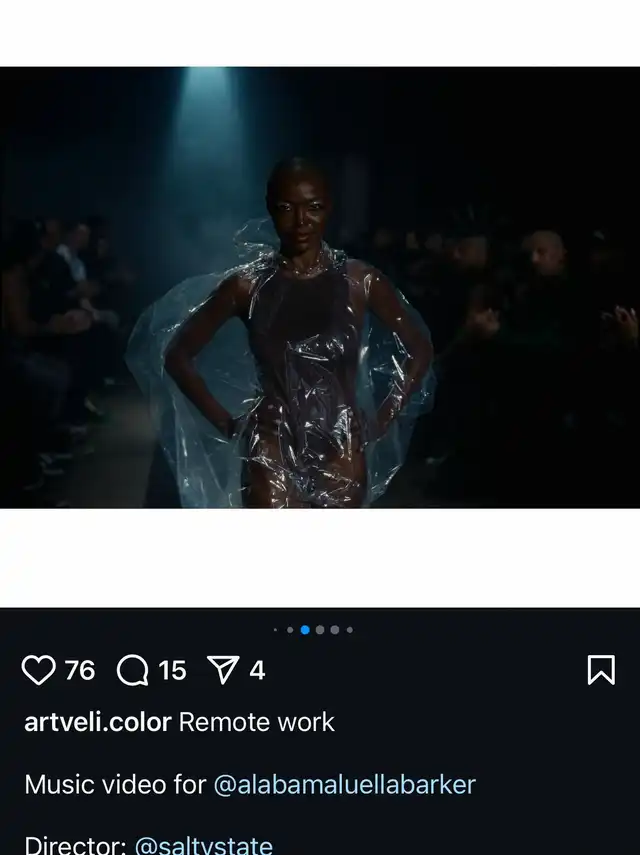The height and width of the screenshot is (855, 640).
Task: Open @saltystate director profile
Action: click(x=203, y=845)
